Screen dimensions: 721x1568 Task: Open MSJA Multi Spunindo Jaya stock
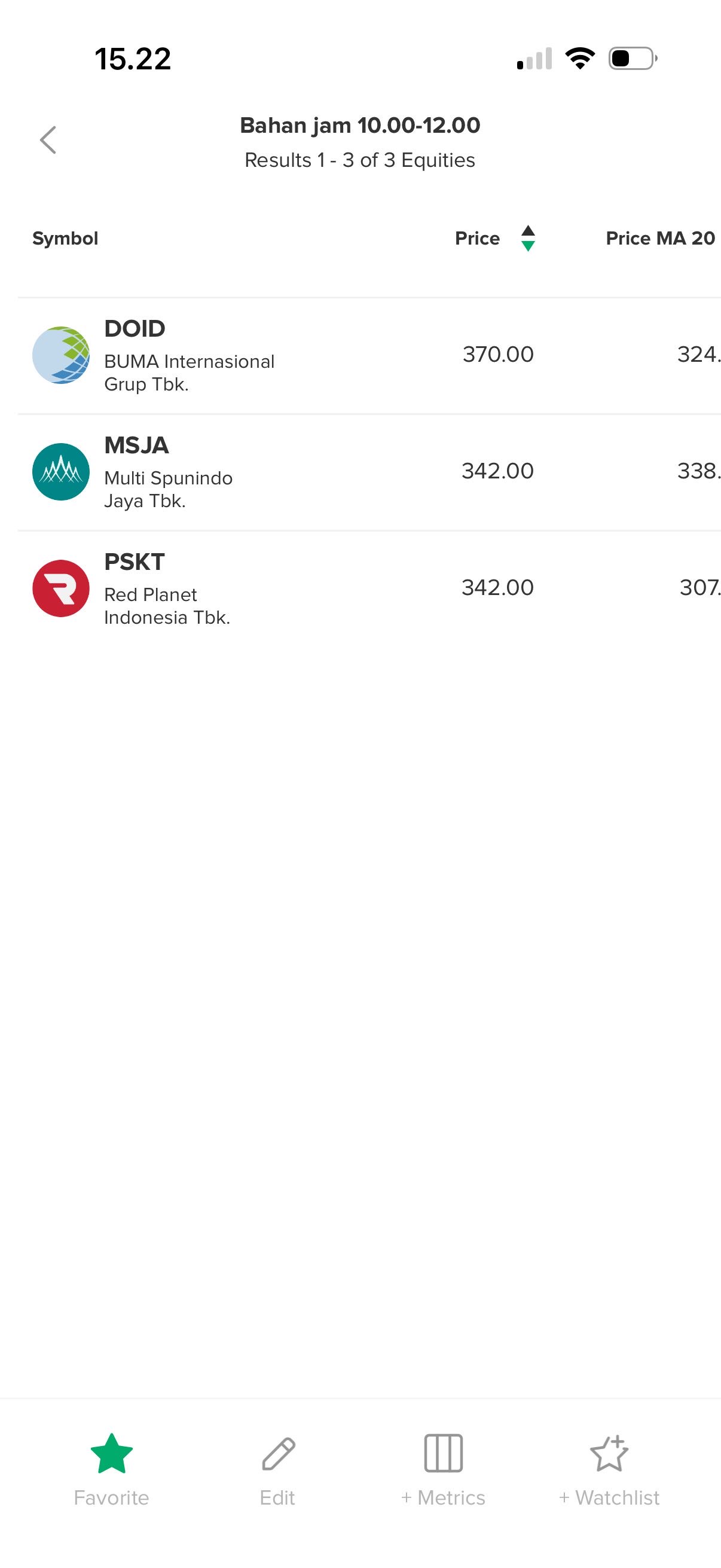(x=168, y=472)
